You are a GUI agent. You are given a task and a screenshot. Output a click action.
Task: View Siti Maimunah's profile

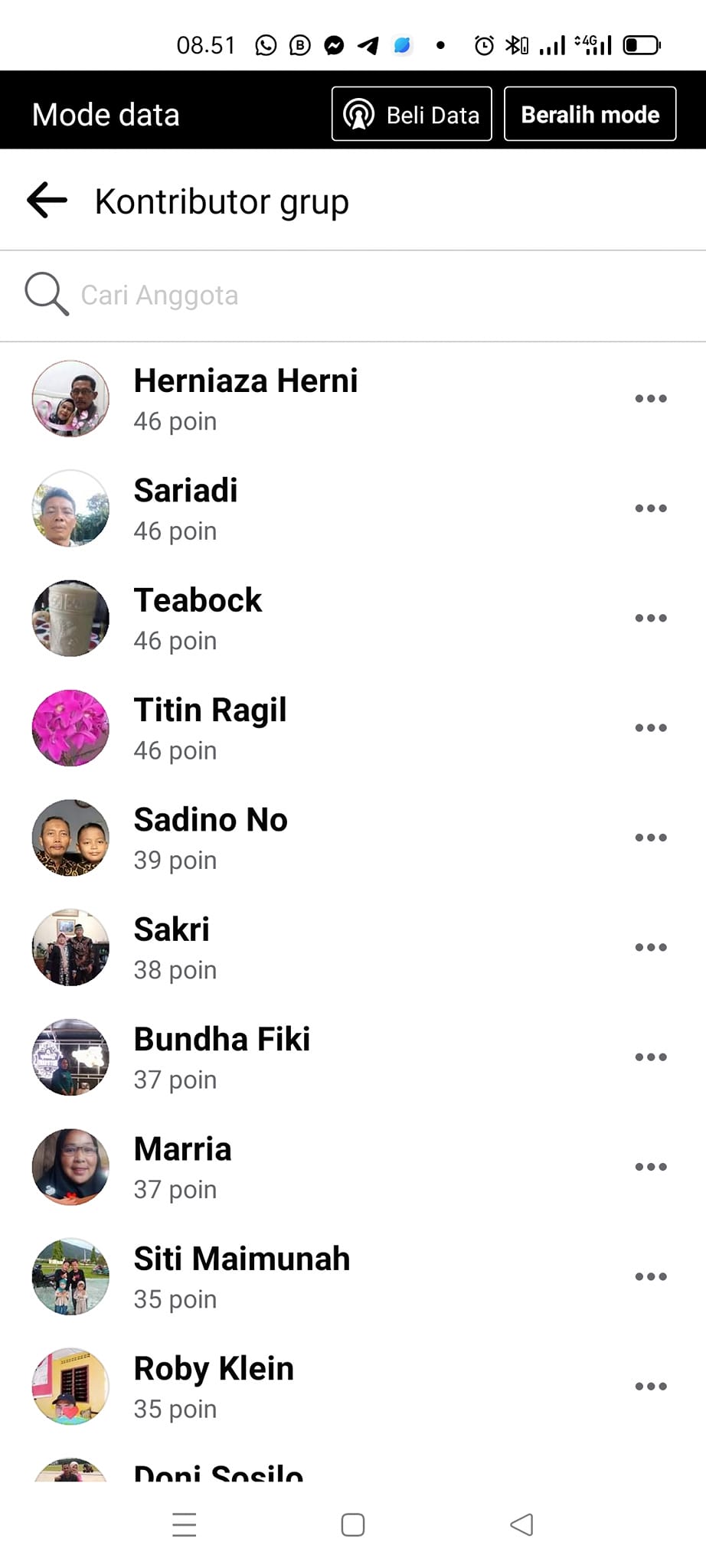[x=241, y=1259]
